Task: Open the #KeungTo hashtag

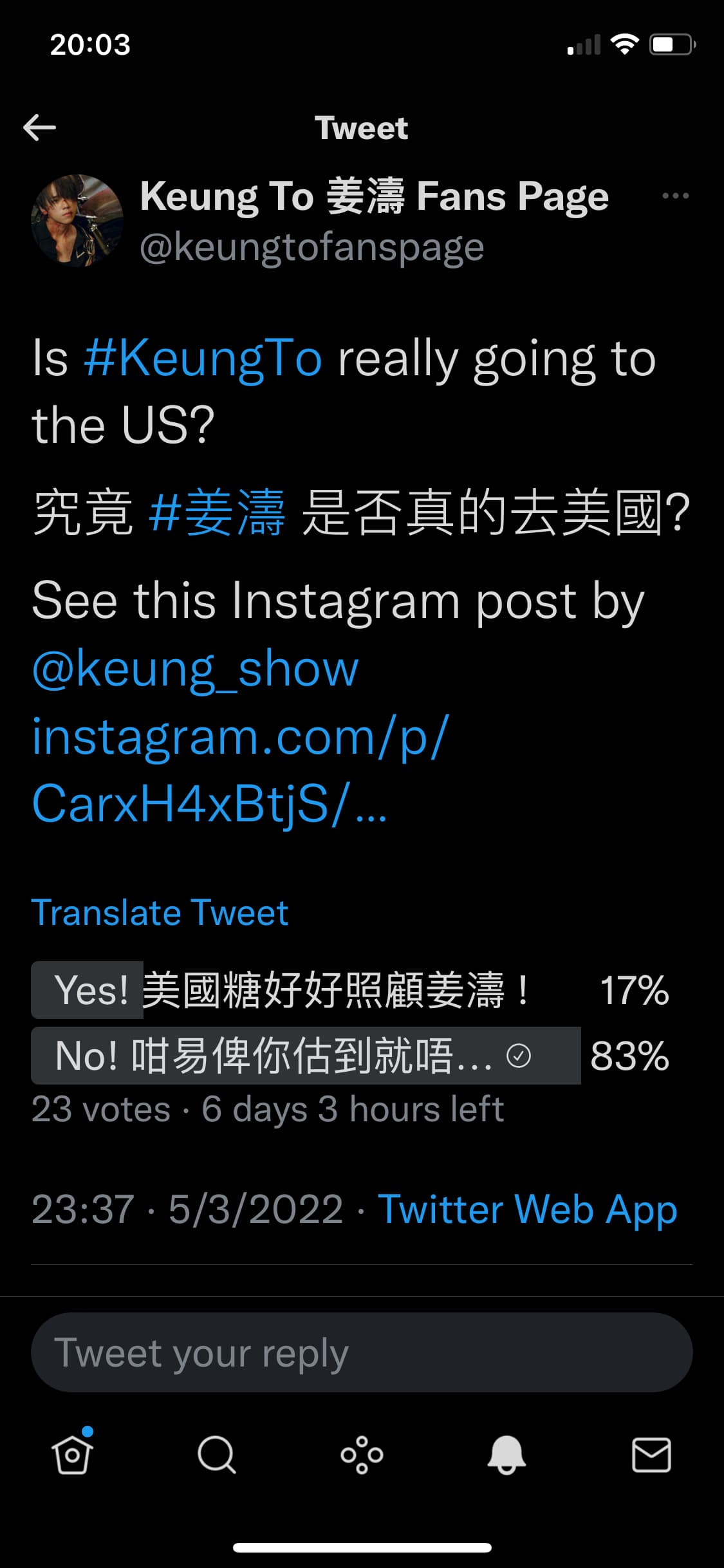Action: pyautogui.click(x=203, y=359)
